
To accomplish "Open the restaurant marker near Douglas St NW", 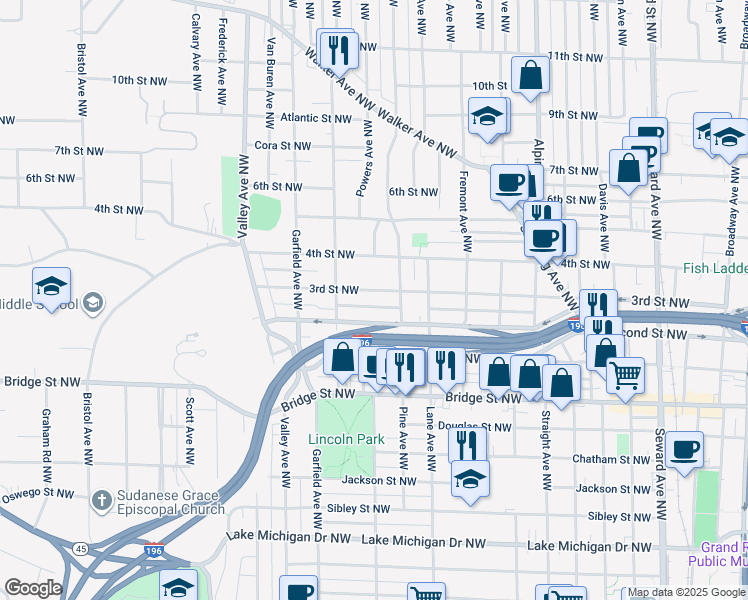I will 467,444.
